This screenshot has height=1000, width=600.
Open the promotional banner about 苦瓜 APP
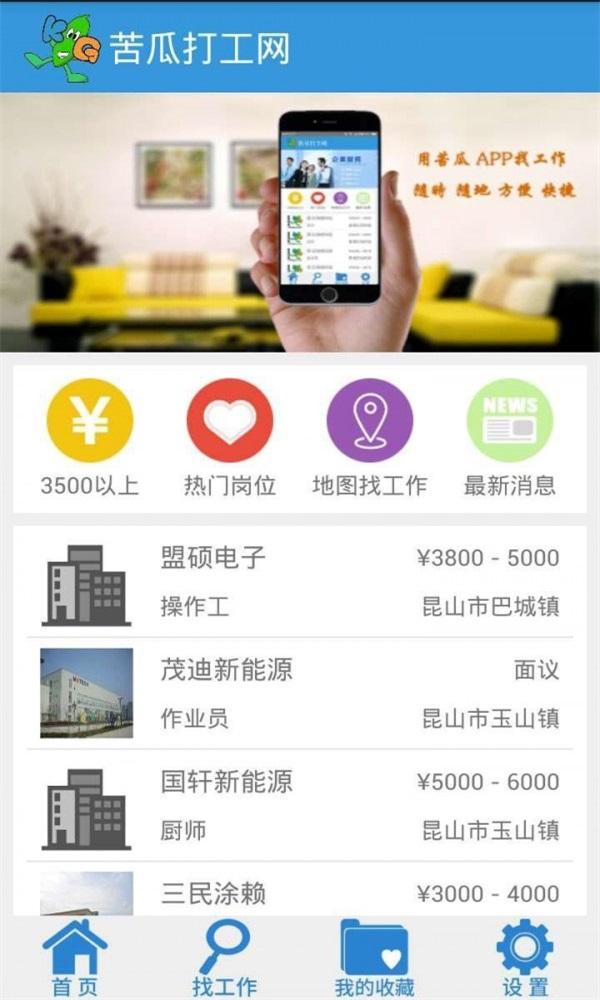coord(300,222)
